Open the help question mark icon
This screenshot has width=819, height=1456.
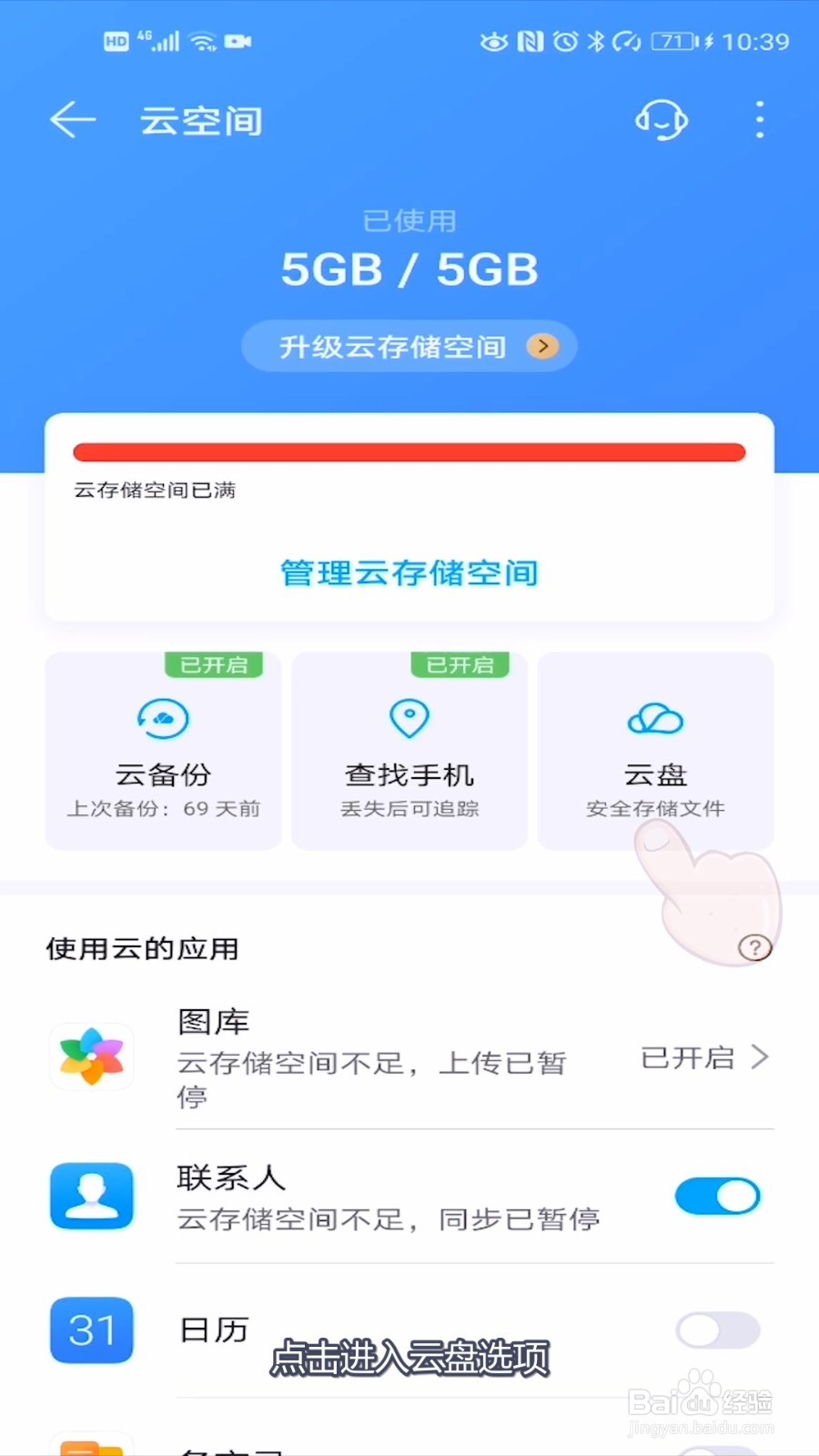753,947
